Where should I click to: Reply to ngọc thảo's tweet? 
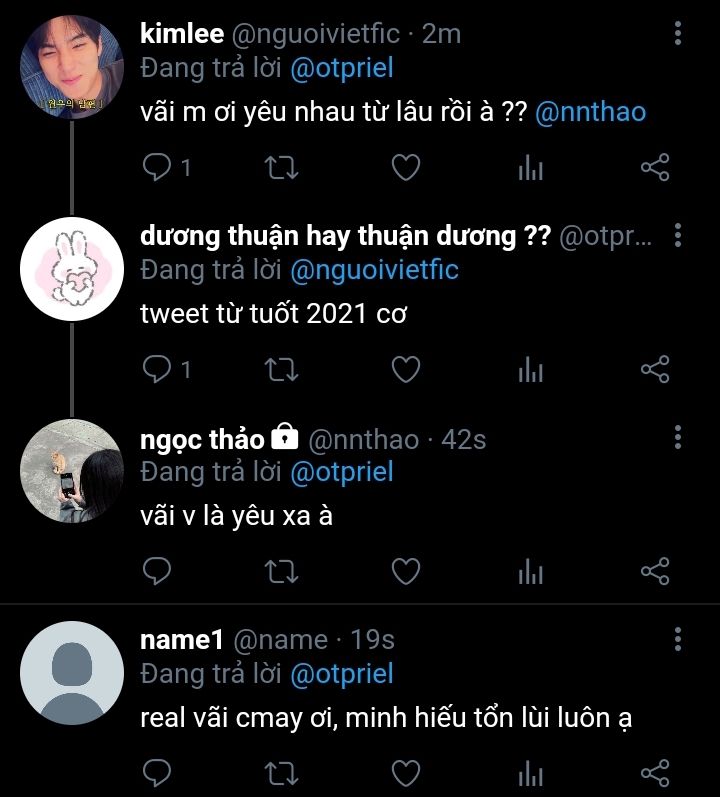click(x=158, y=571)
